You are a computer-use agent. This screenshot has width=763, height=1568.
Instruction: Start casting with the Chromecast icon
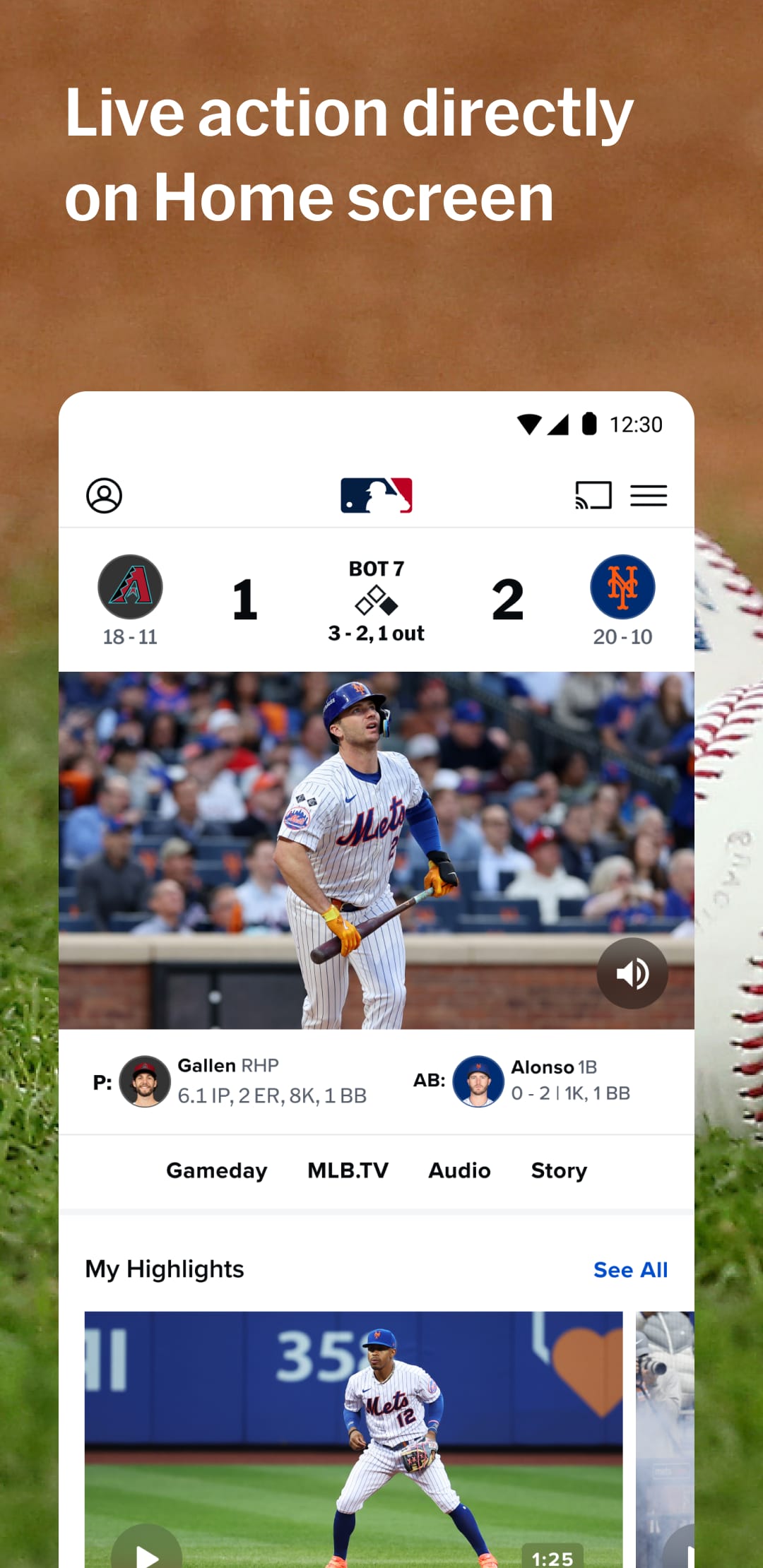coord(593,497)
